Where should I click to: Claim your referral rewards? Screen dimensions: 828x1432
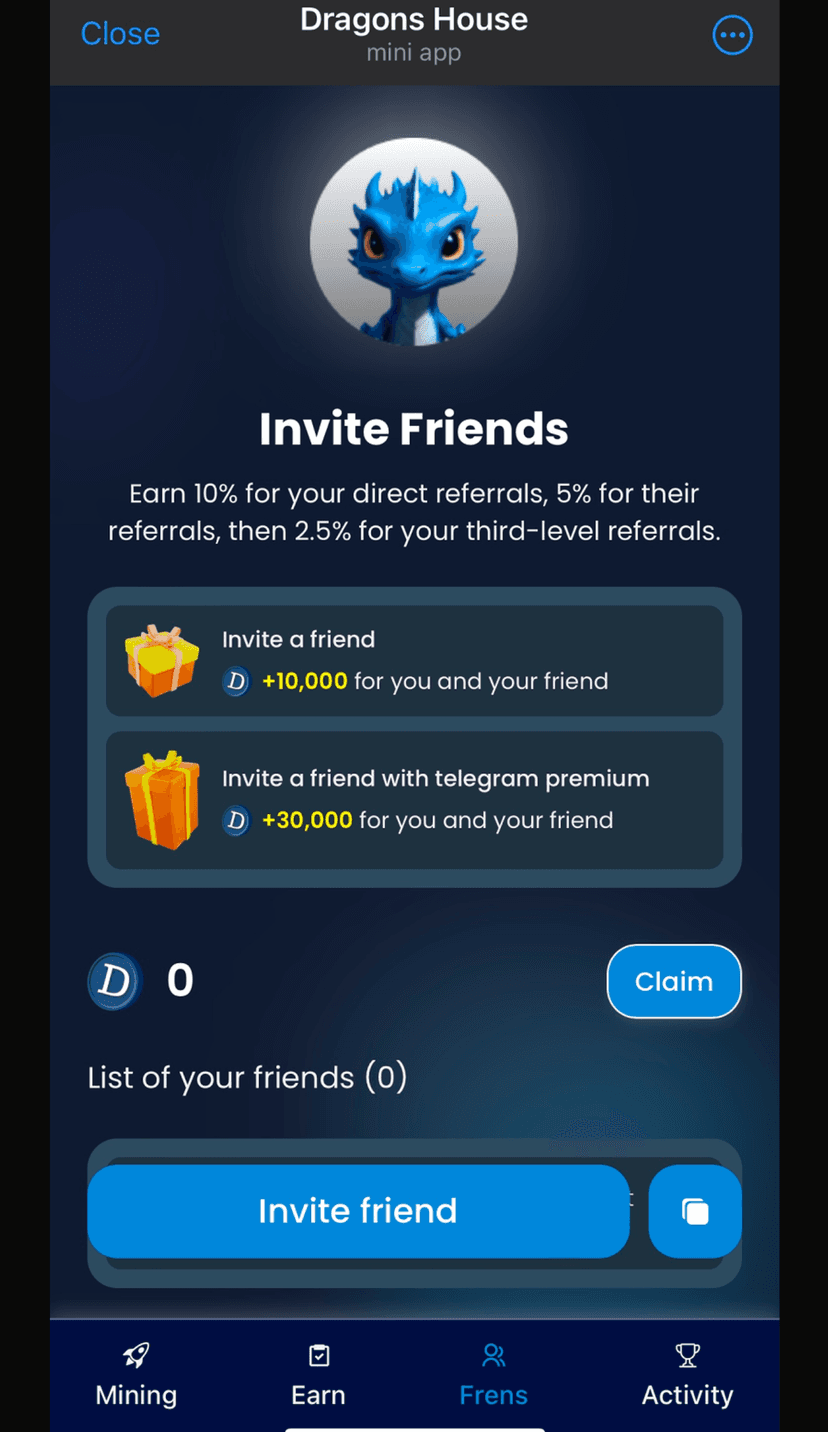674,981
